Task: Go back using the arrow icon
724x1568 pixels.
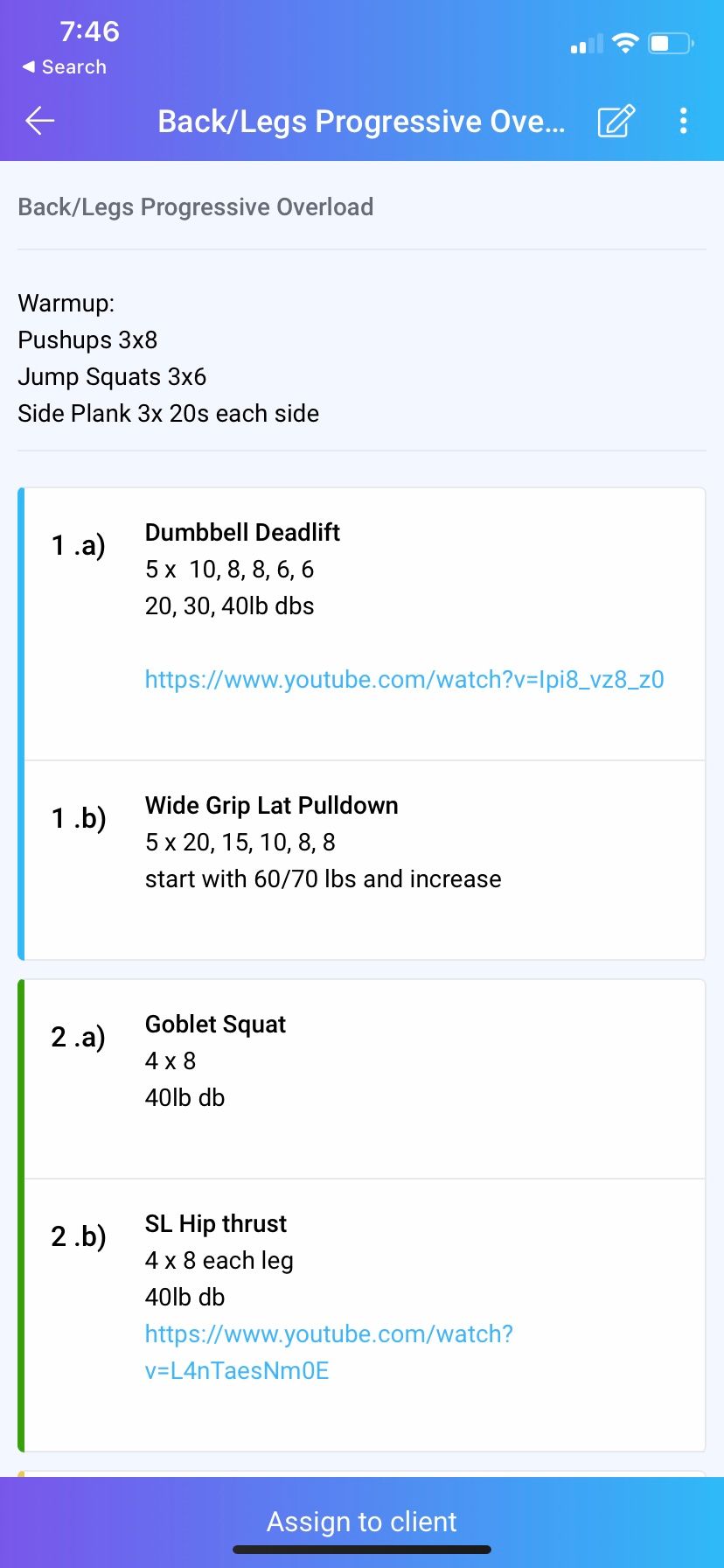Action: 40,121
